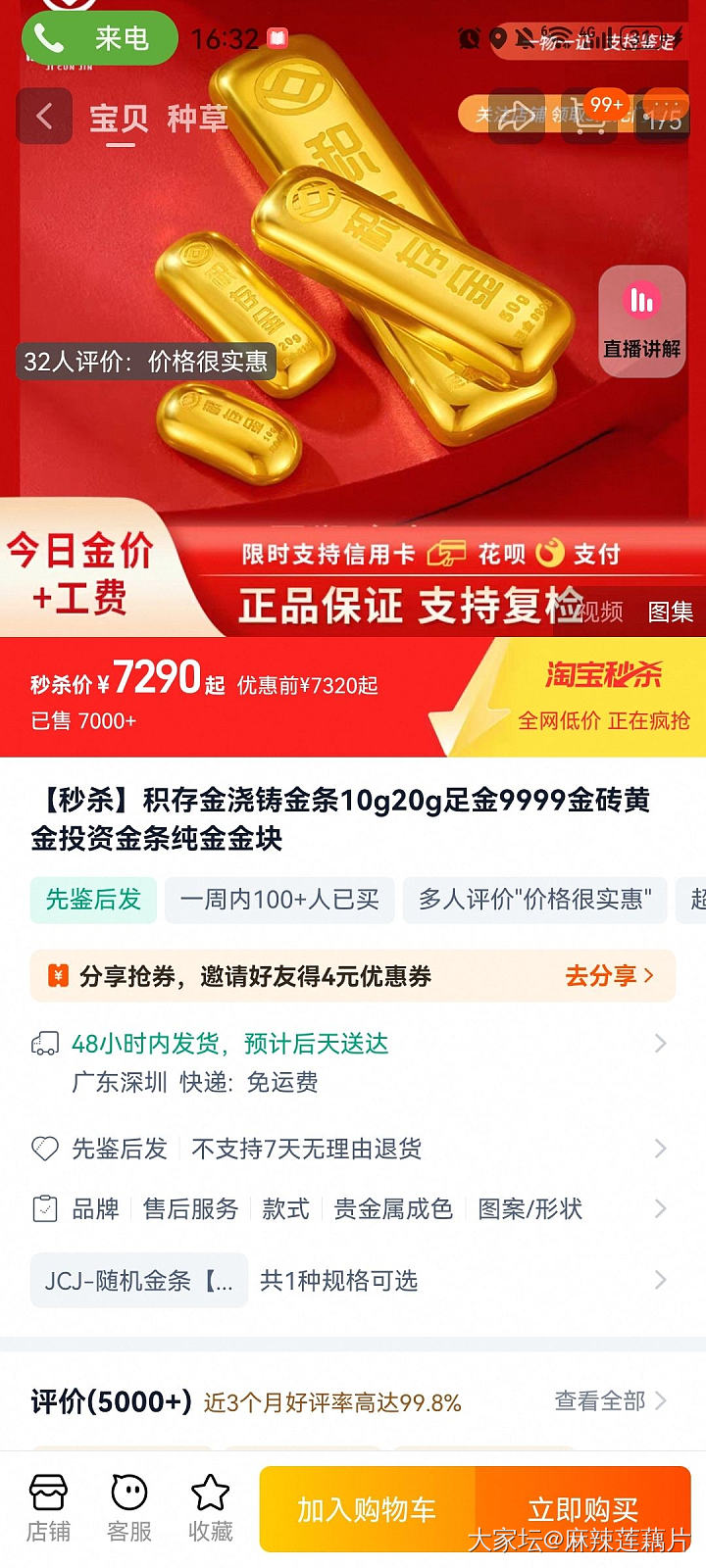Open the 品牌 product parameters row

pyautogui.click(x=353, y=1209)
